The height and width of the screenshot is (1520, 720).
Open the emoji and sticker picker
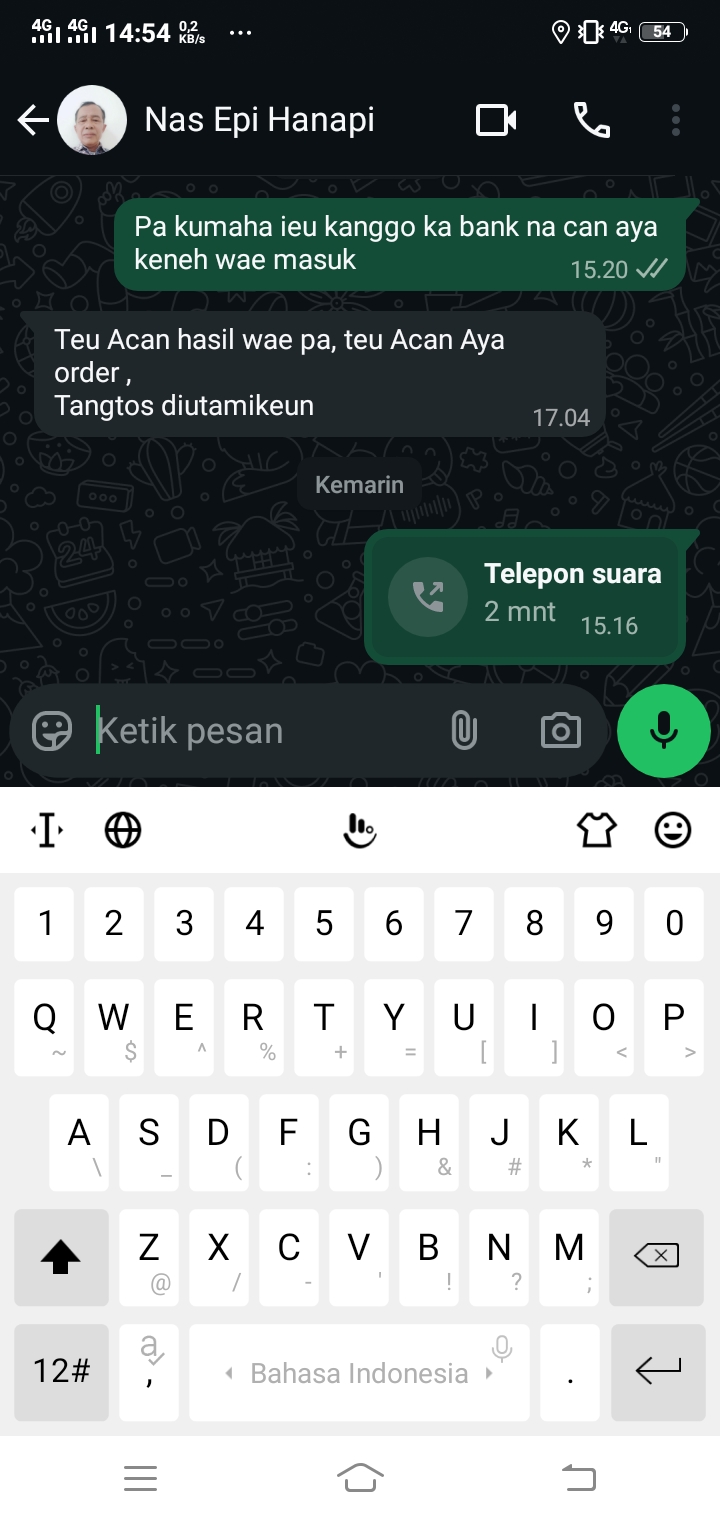pyautogui.click(x=52, y=731)
